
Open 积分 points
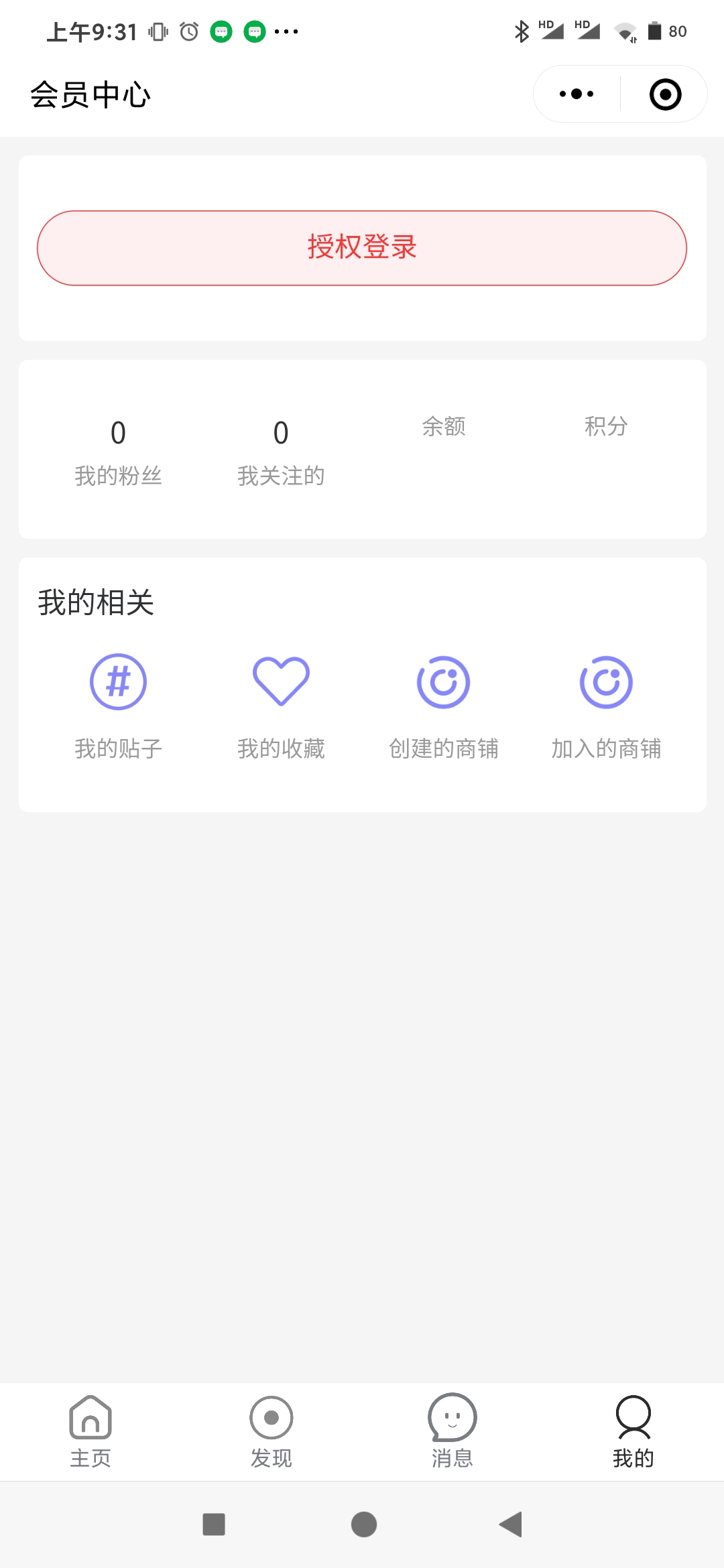[606, 426]
